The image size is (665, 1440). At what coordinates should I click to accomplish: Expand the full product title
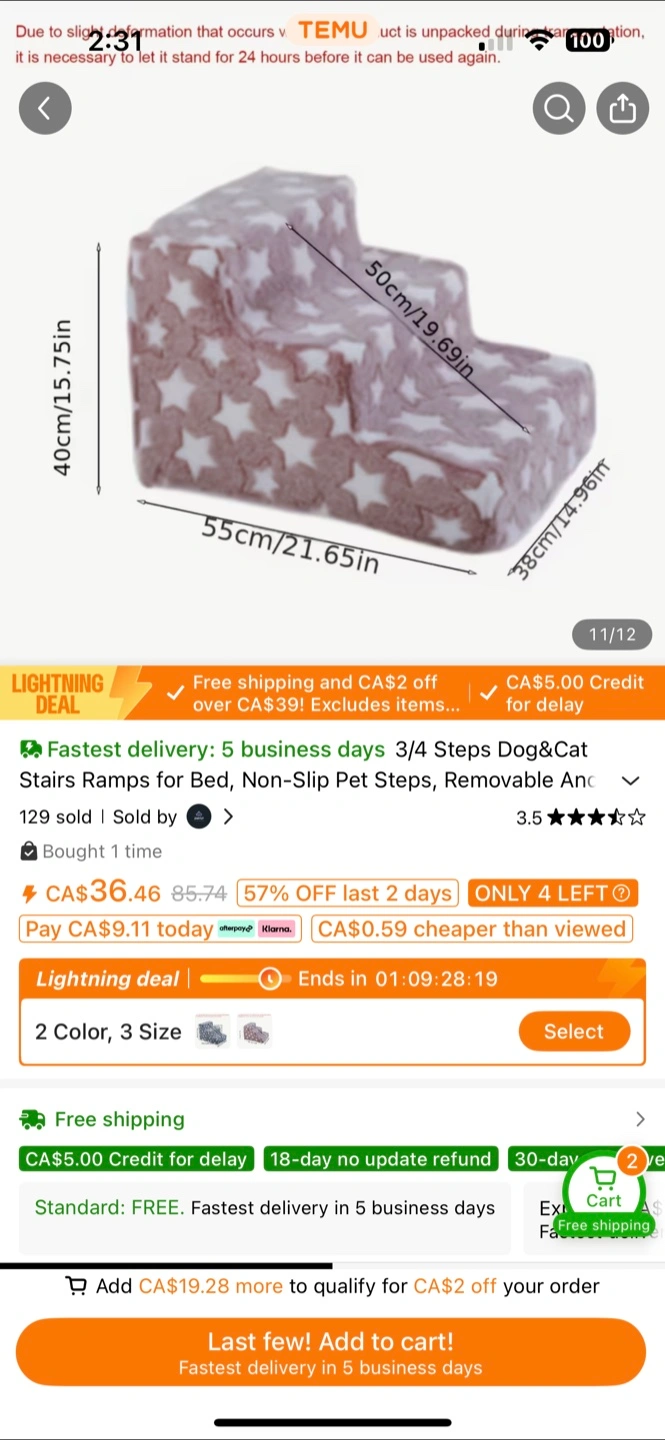(x=631, y=781)
